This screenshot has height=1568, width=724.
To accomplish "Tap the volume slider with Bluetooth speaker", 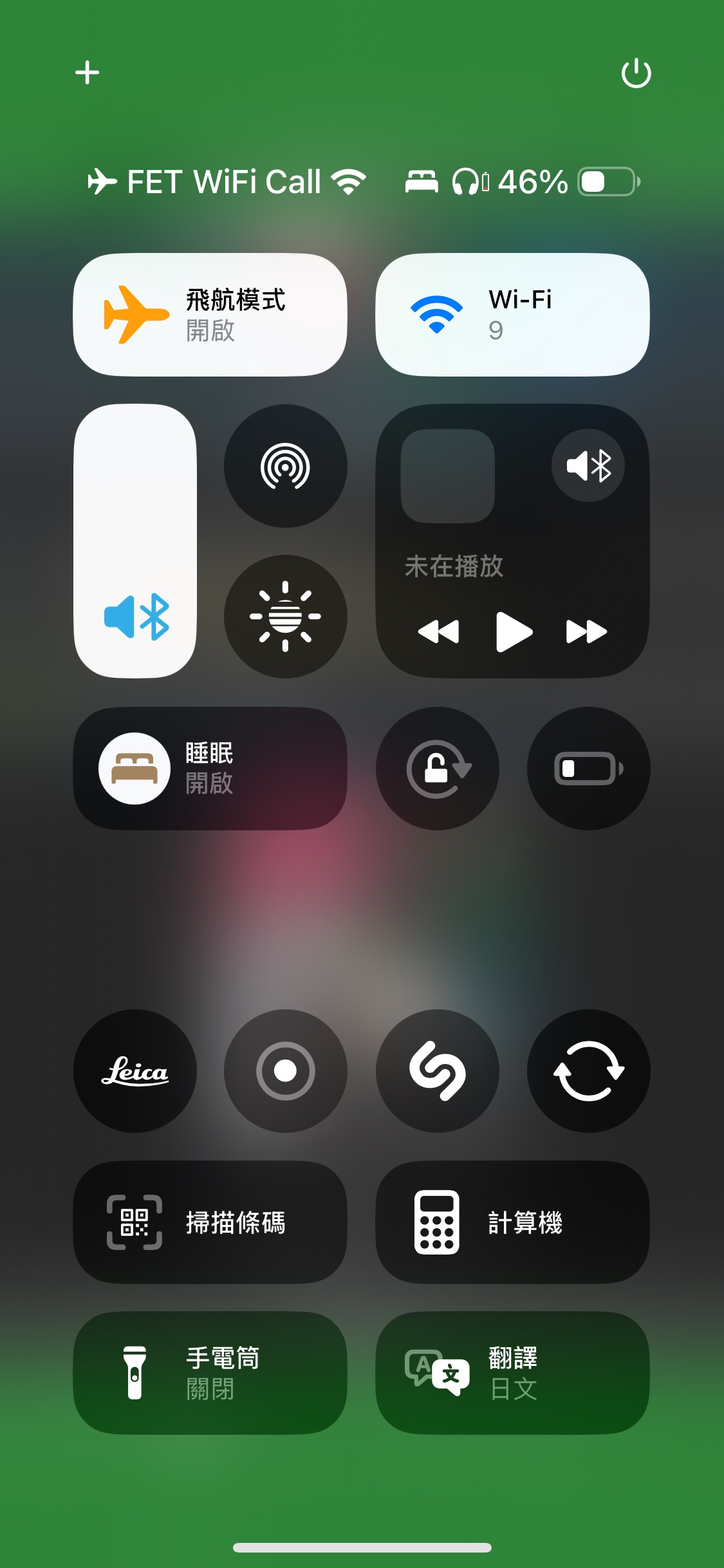I will tap(135, 541).
